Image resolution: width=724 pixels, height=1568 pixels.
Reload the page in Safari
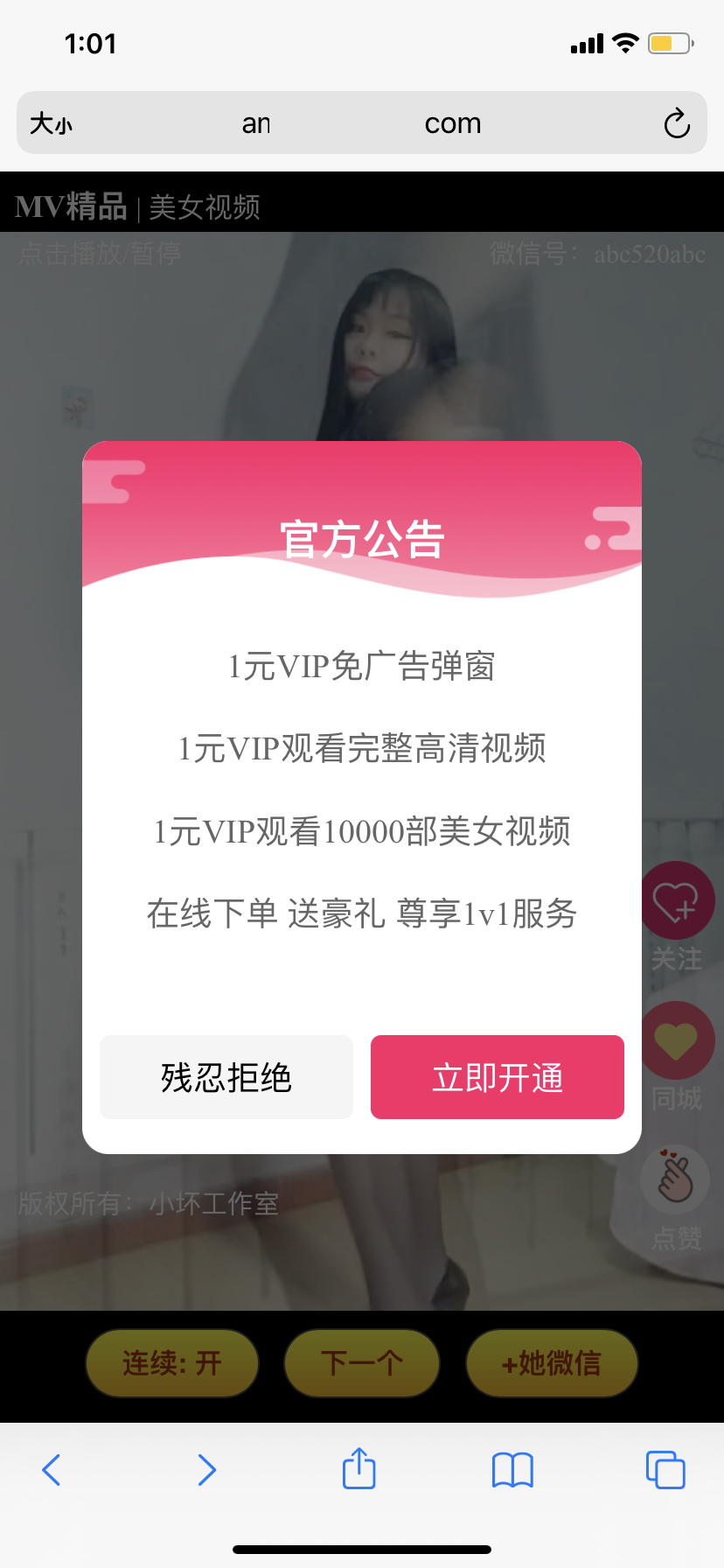click(x=676, y=123)
